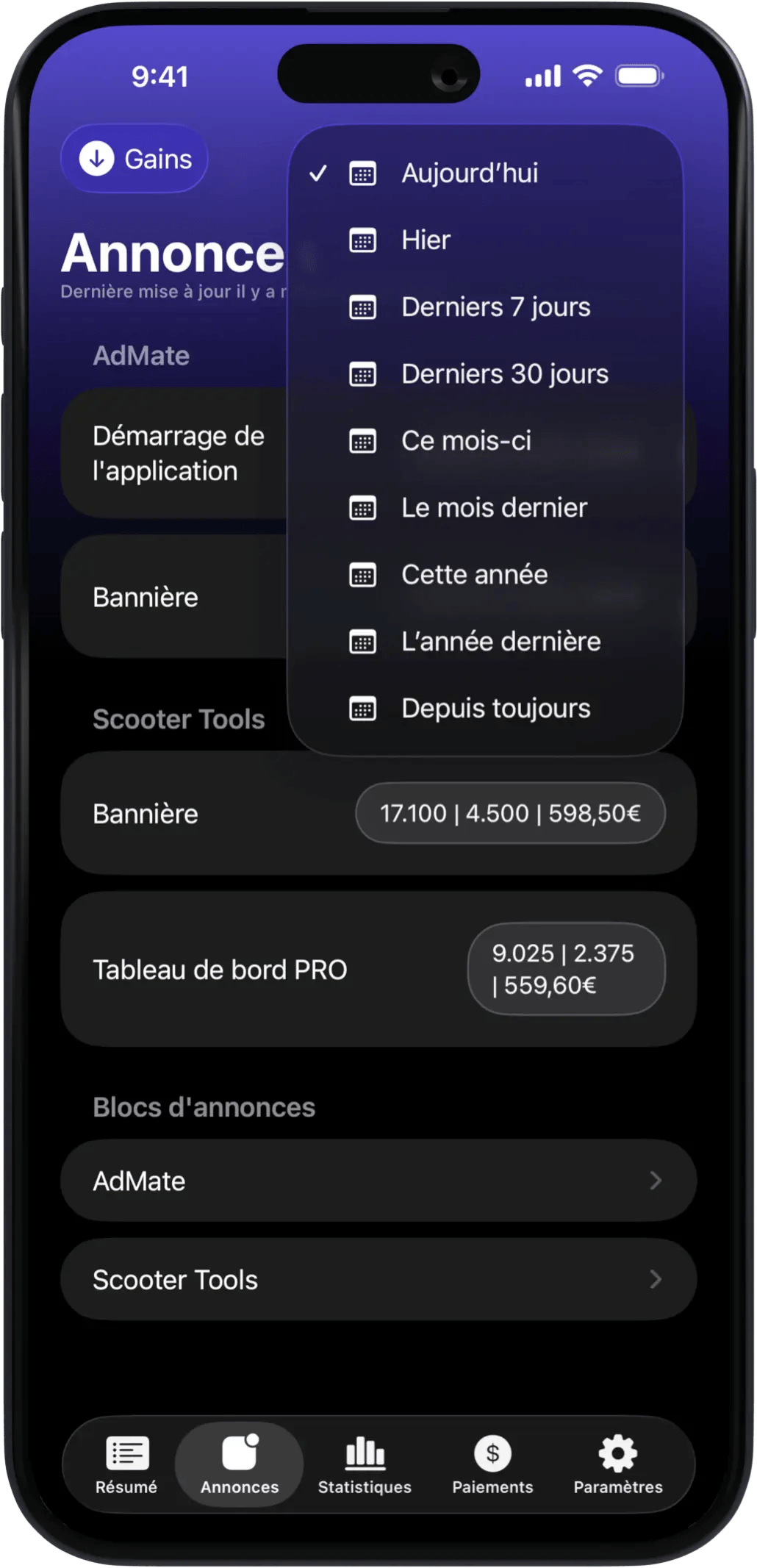Screen dimensions: 757x1568
Task: Switch to the Paramètres tab
Action: (x=618, y=1464)
